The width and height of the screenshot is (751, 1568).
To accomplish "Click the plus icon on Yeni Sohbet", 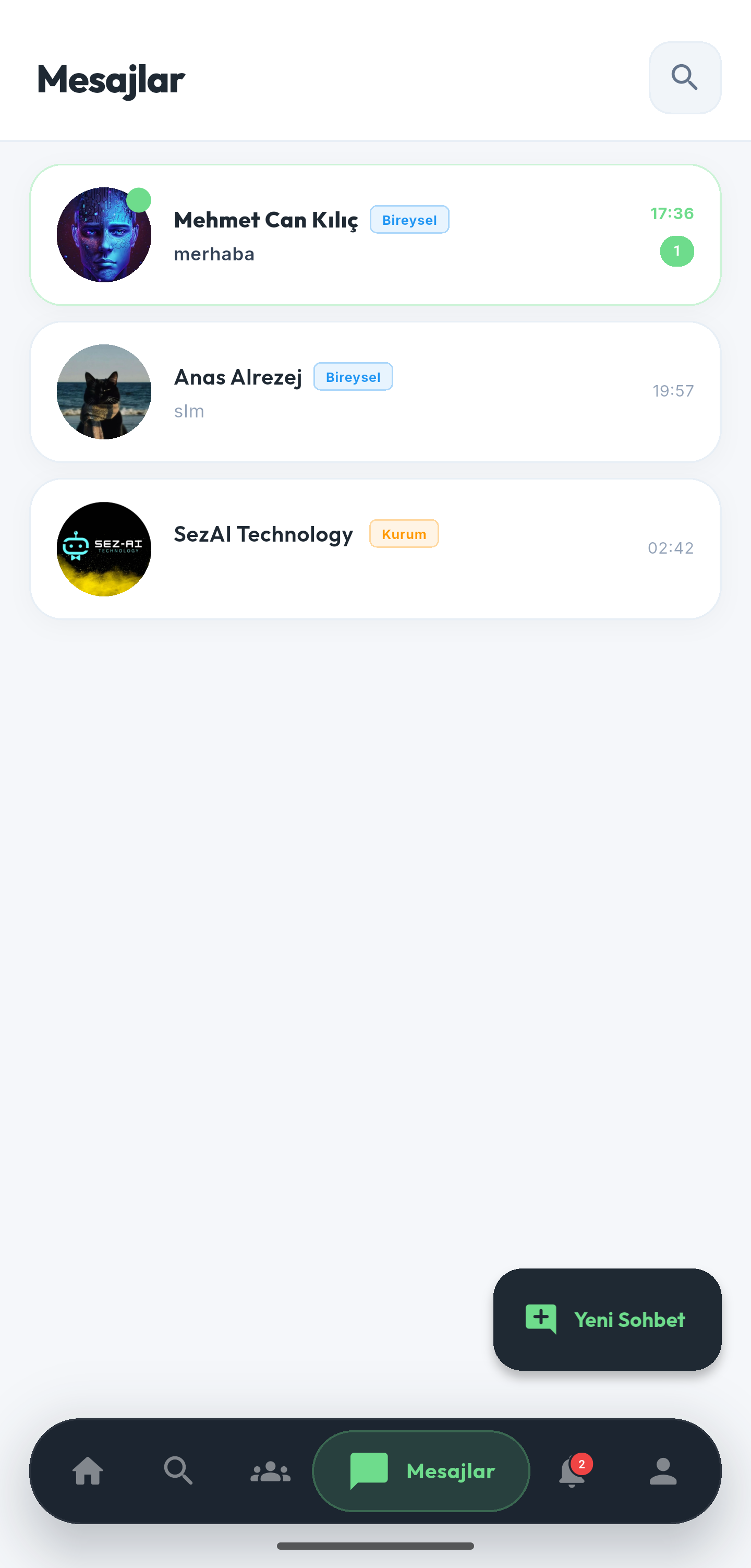I will 541,1320.
